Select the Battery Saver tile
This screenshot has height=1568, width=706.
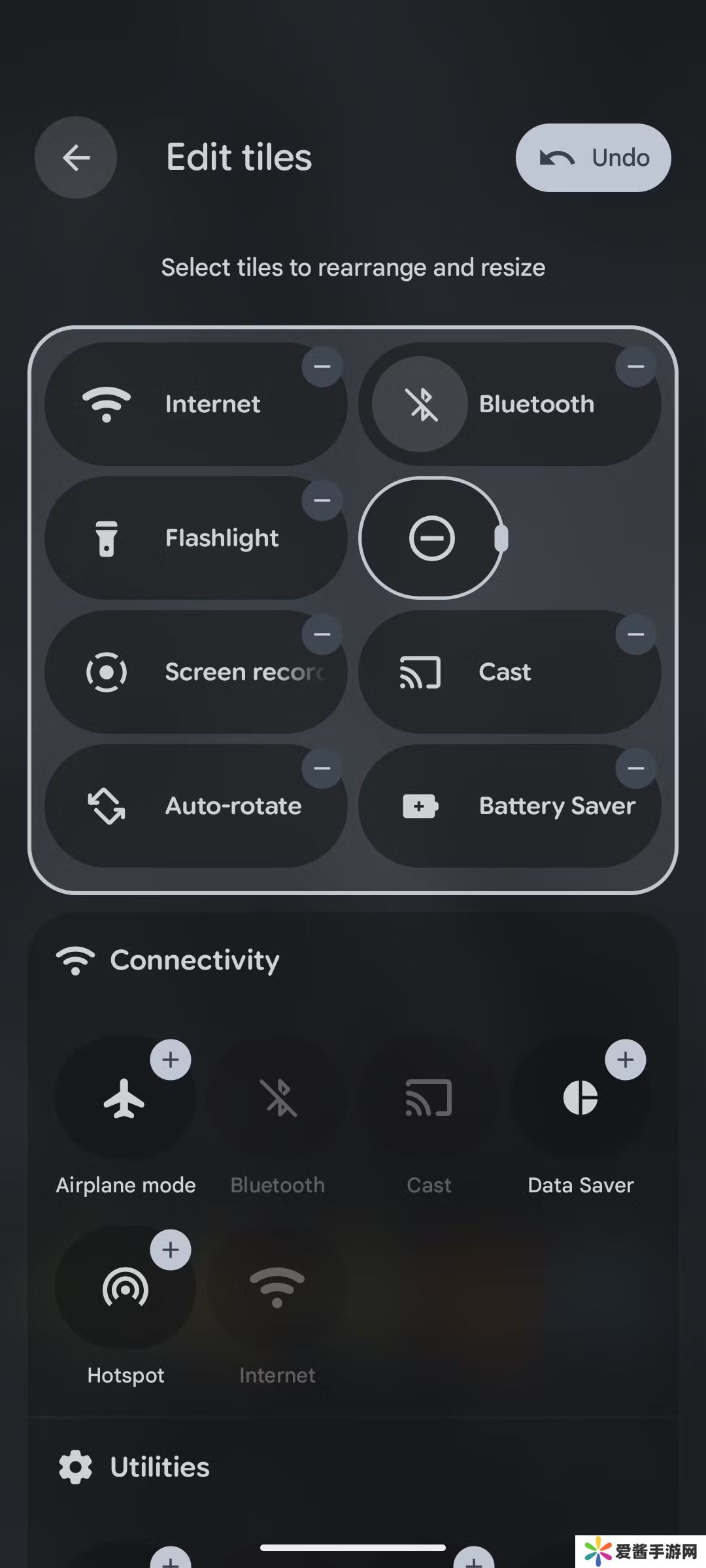(510, 806)
